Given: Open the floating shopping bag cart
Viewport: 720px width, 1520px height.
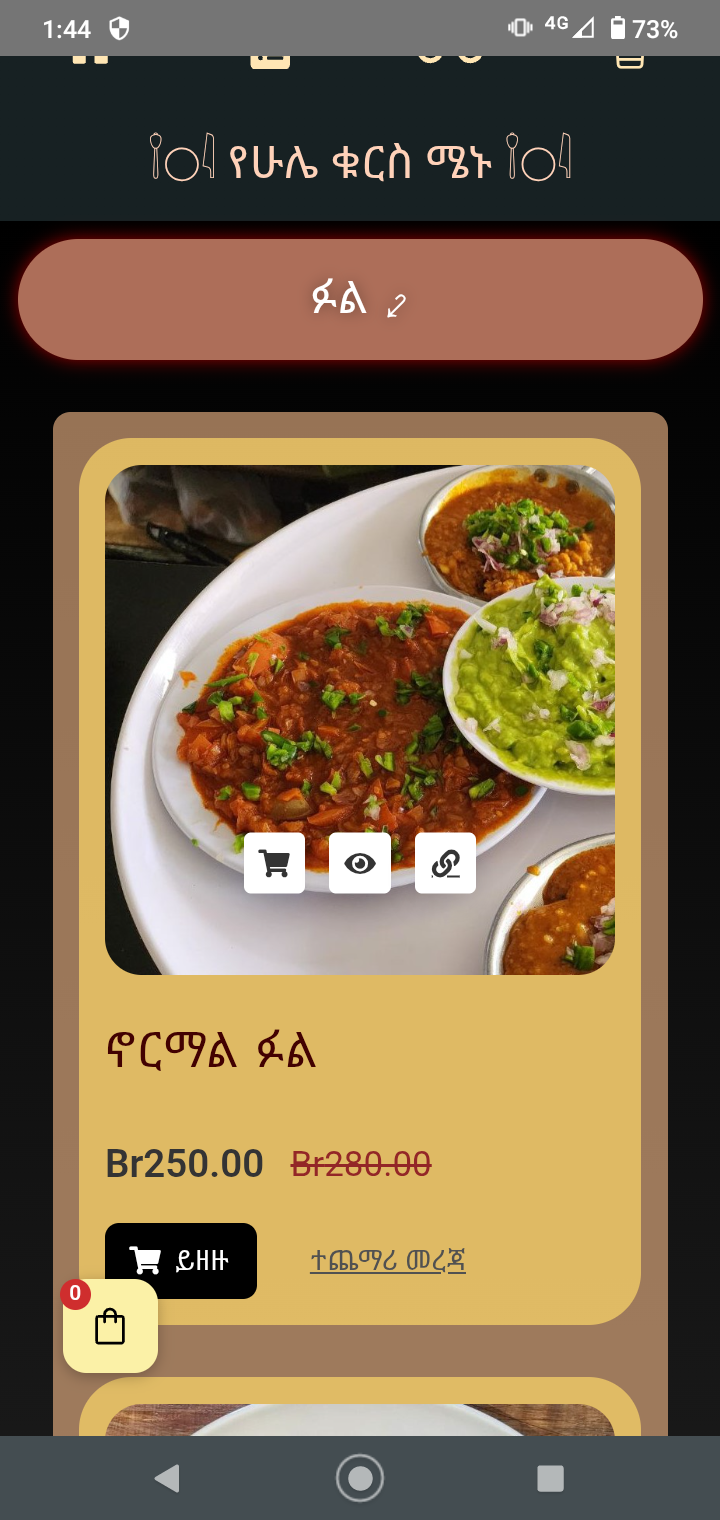Looking at the screenshot, I should click(110, 1325).
